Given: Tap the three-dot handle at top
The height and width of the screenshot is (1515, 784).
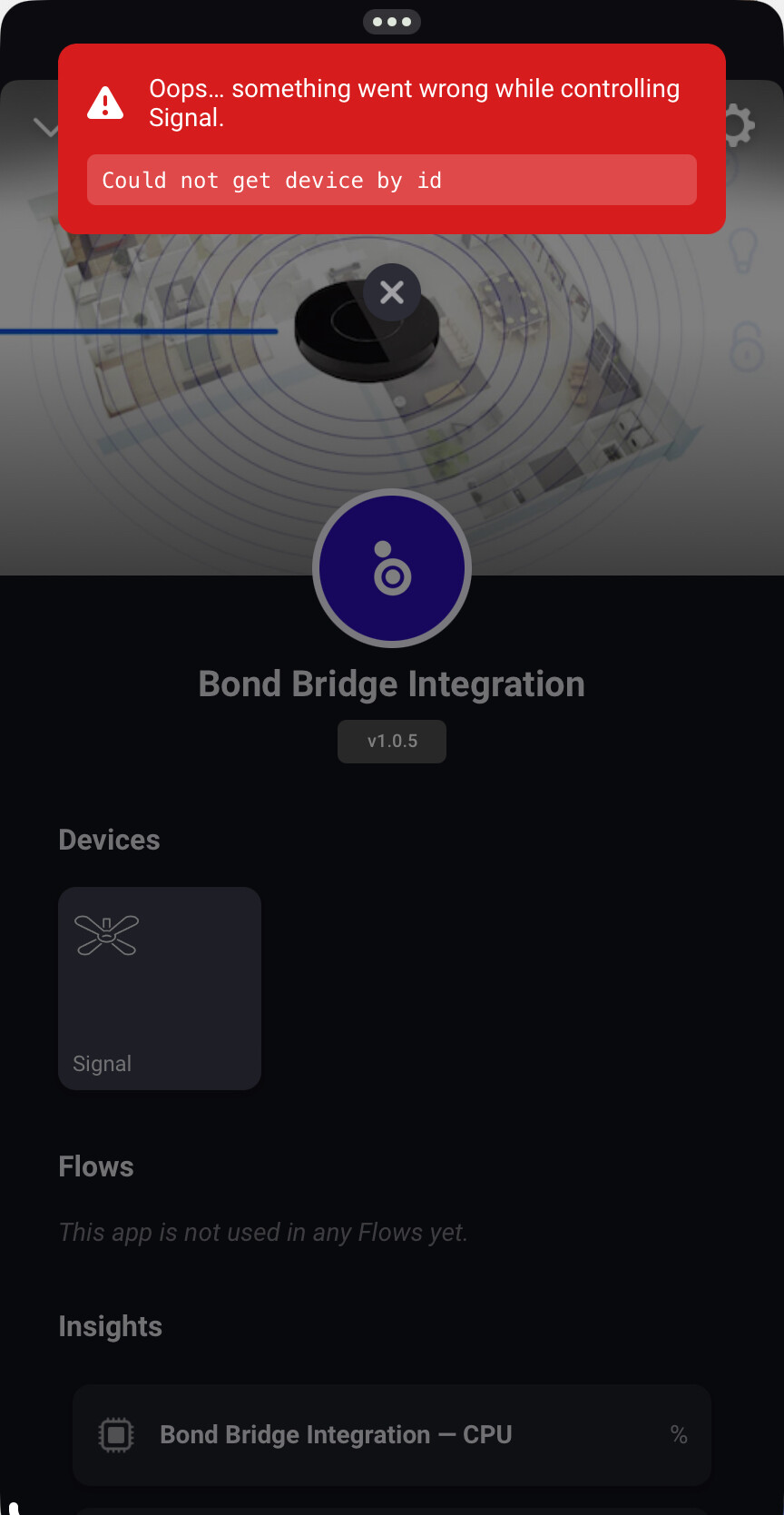Looking at the screenshot, I should pos(392,21).
